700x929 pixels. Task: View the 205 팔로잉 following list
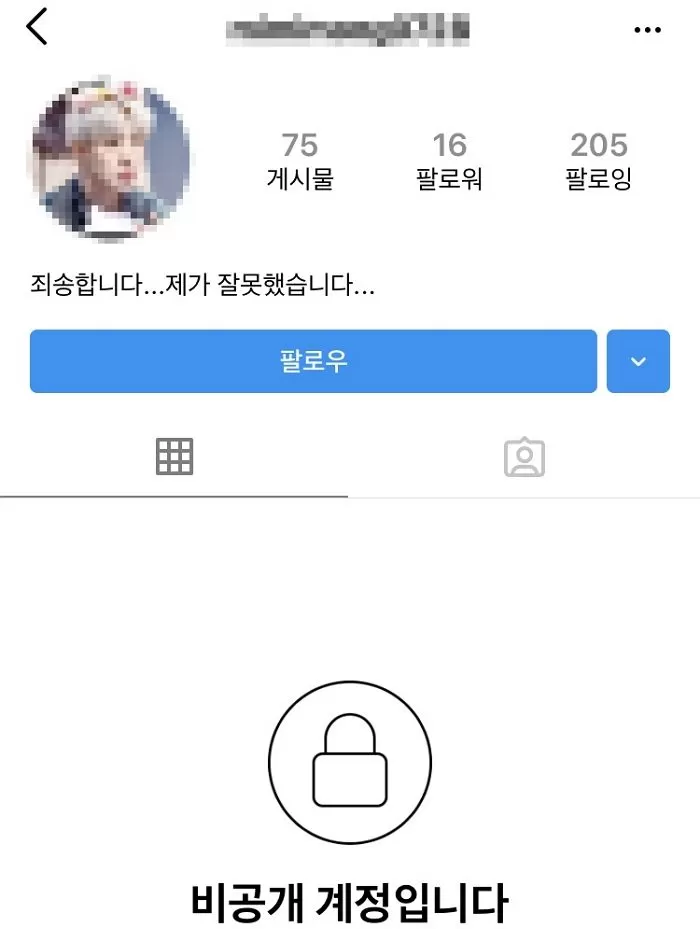coord(599,162)
